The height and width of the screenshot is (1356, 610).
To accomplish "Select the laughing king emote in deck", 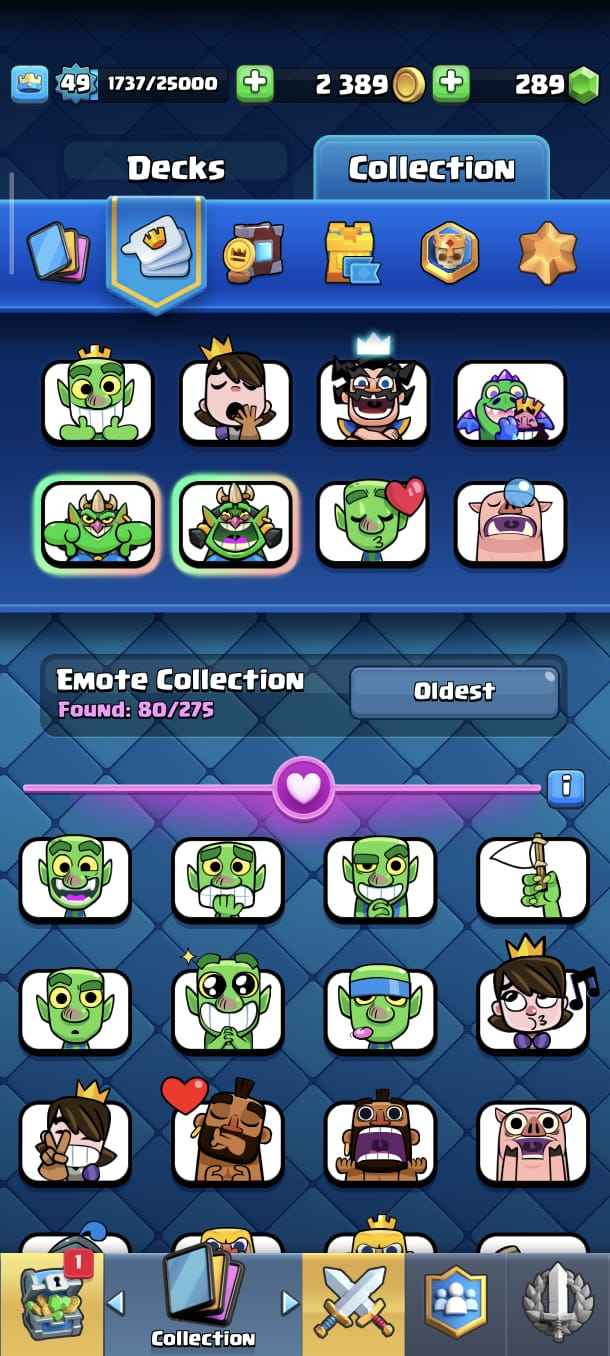I will (x=373, y=398).
